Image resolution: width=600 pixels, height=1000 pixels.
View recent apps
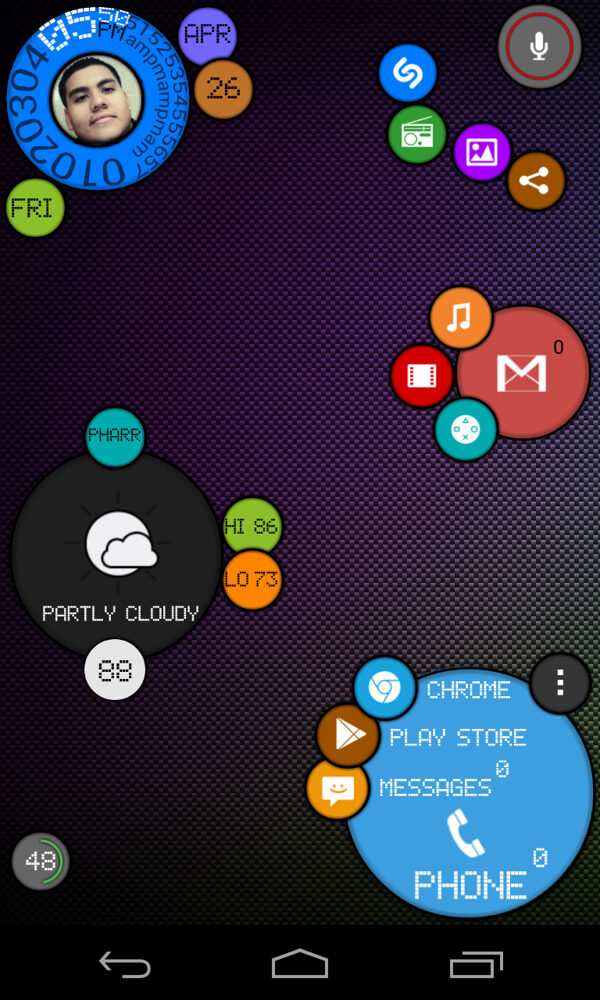click(x=476, y=964)
